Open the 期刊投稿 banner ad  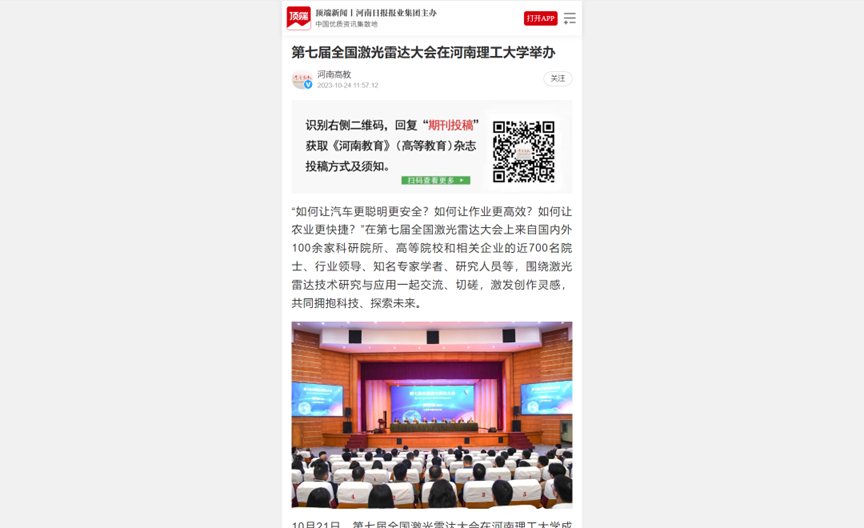pyautogui.click(x=431, y=146)
